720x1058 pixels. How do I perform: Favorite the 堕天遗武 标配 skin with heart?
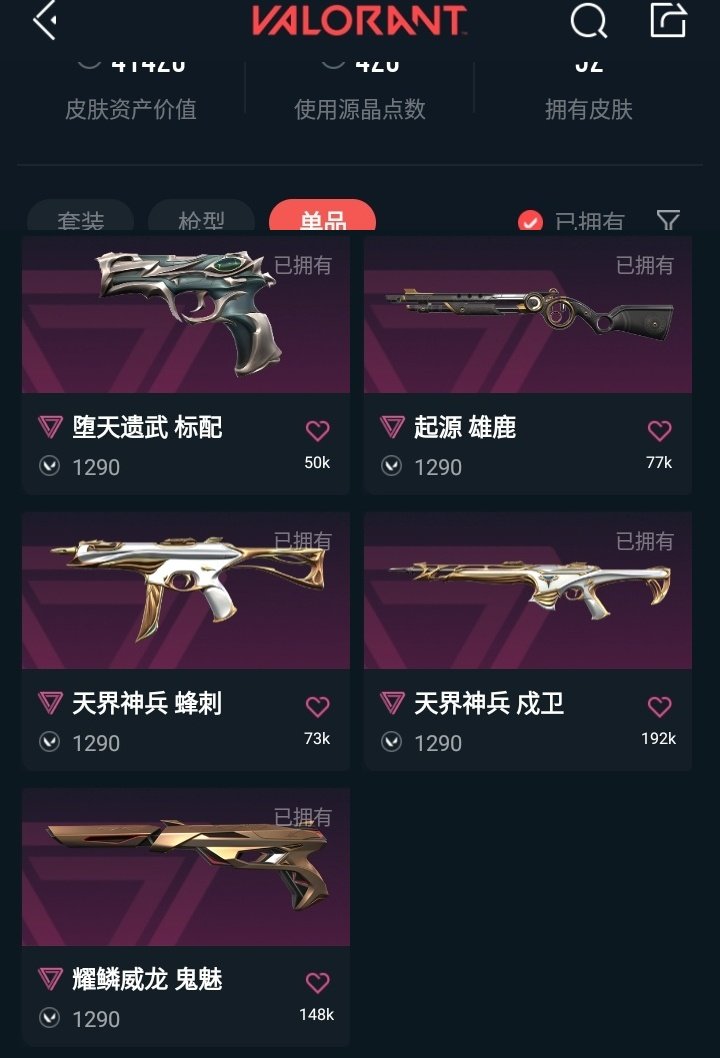[318, 431]
